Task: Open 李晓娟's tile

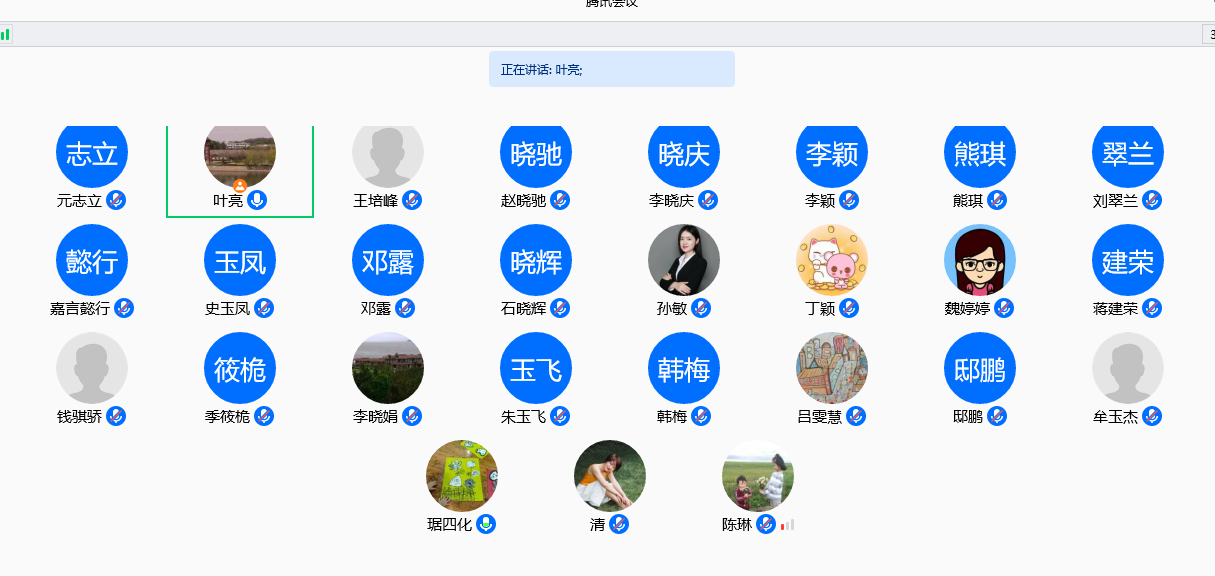Action: [388, 368]
